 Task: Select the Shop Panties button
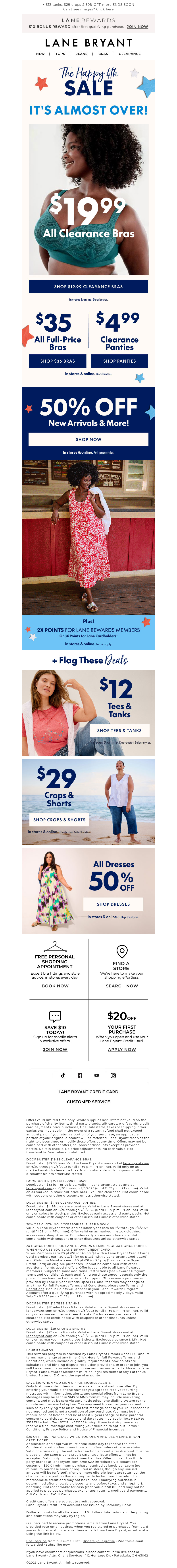click(x=119, y=361)
